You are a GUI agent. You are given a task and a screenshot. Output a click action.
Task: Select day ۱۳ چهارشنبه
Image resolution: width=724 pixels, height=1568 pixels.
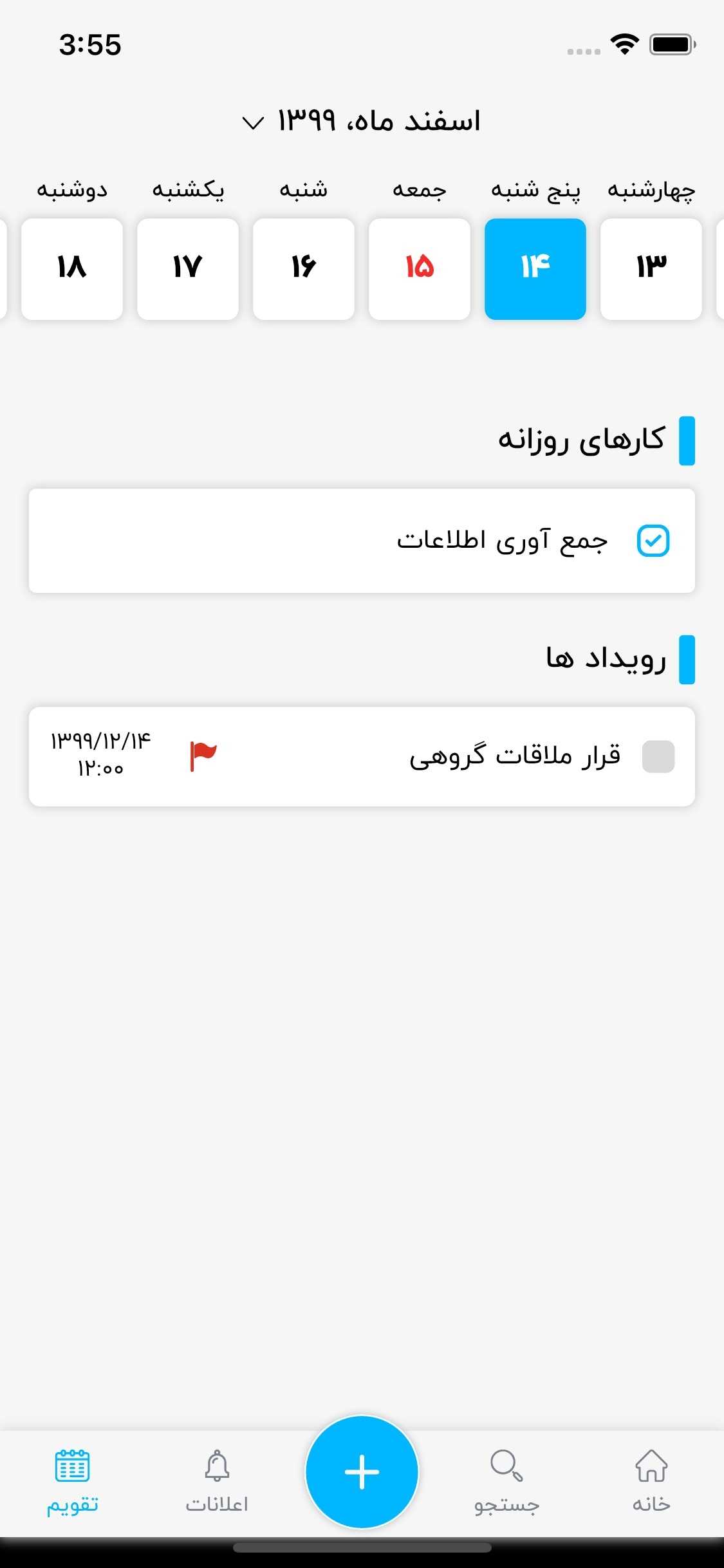point(651,269)
